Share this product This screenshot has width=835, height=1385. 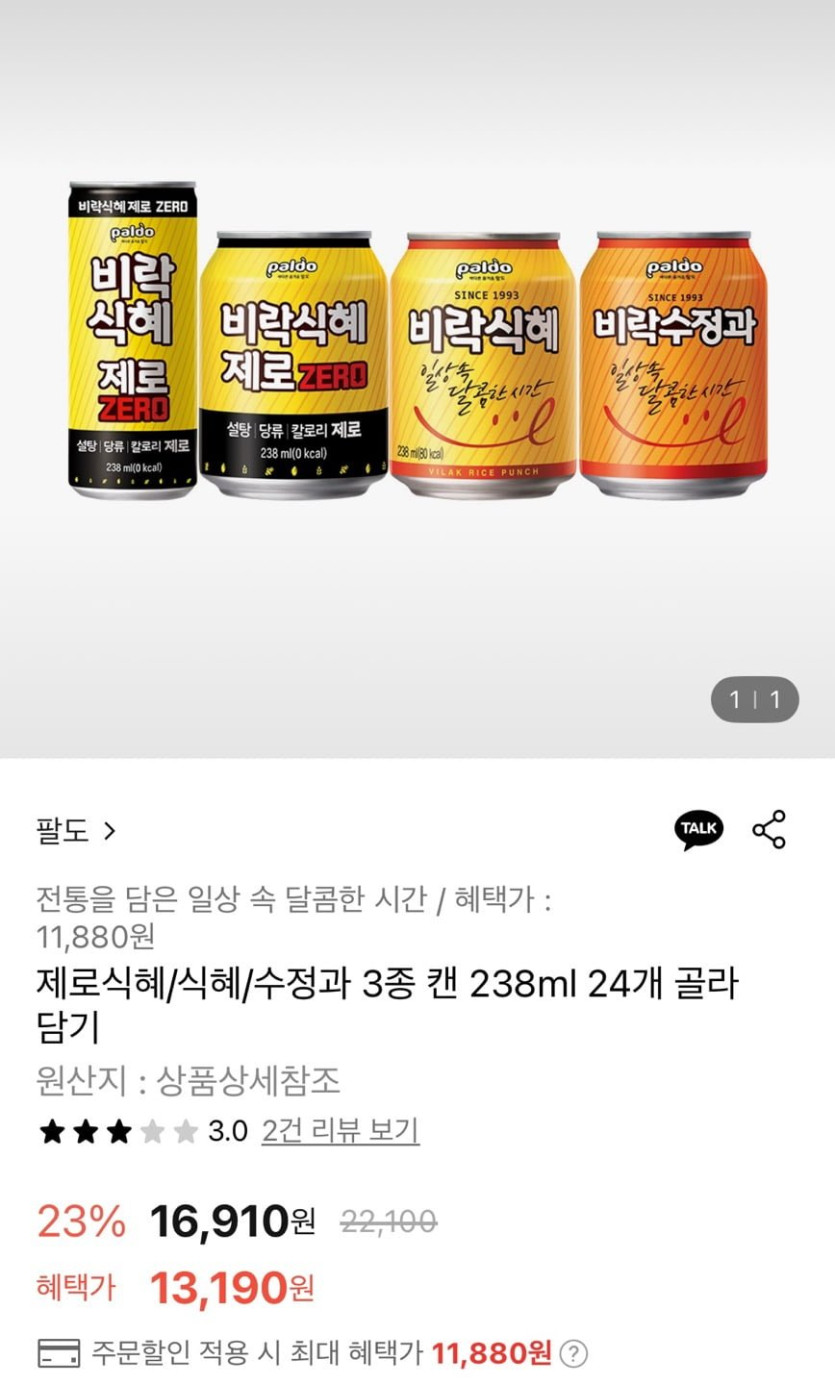pos(768,830)
